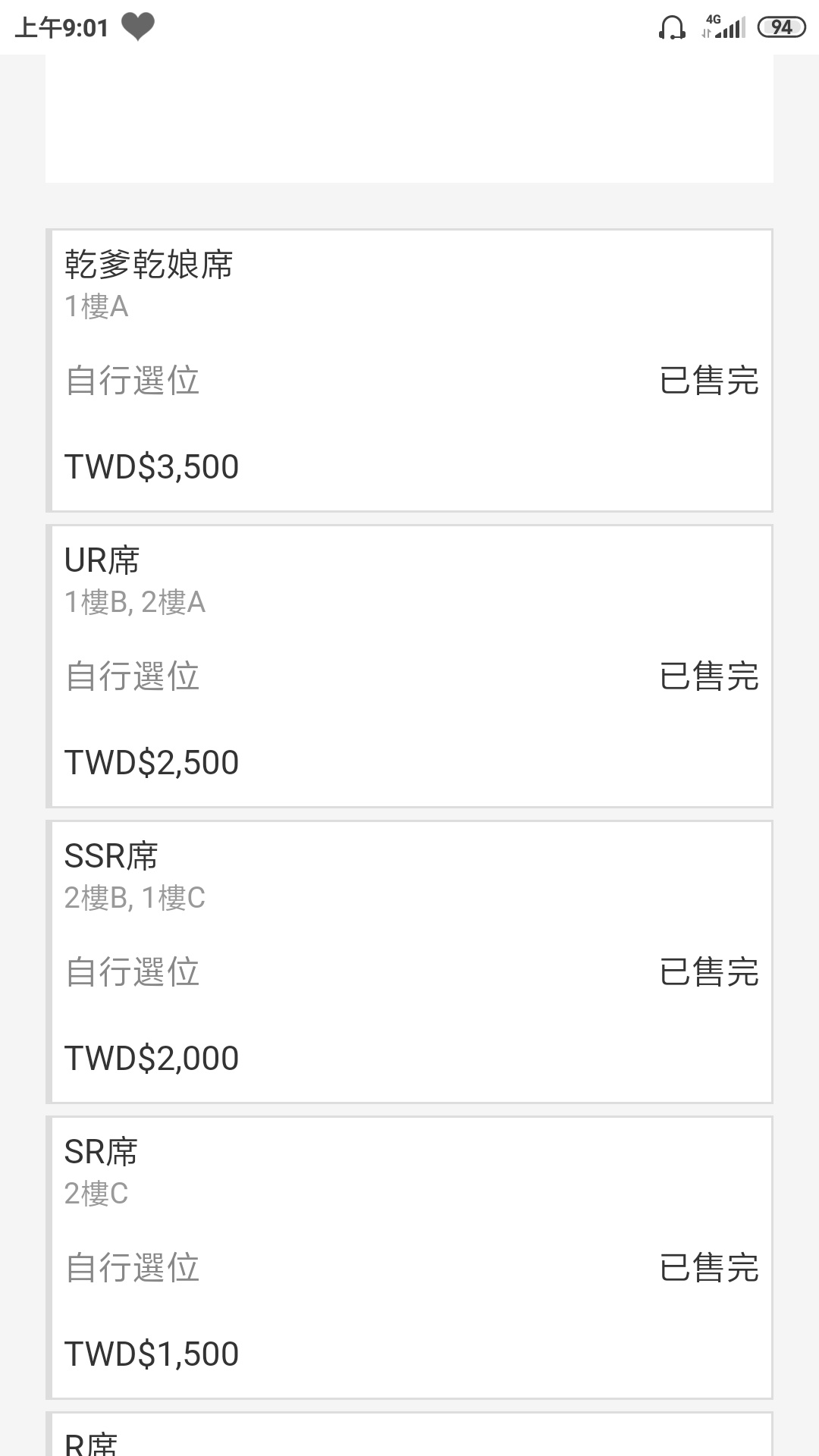Open the UR席 TWD$2,500 ticket option
Screen dimensions: 819x1456
coord(409,666)
